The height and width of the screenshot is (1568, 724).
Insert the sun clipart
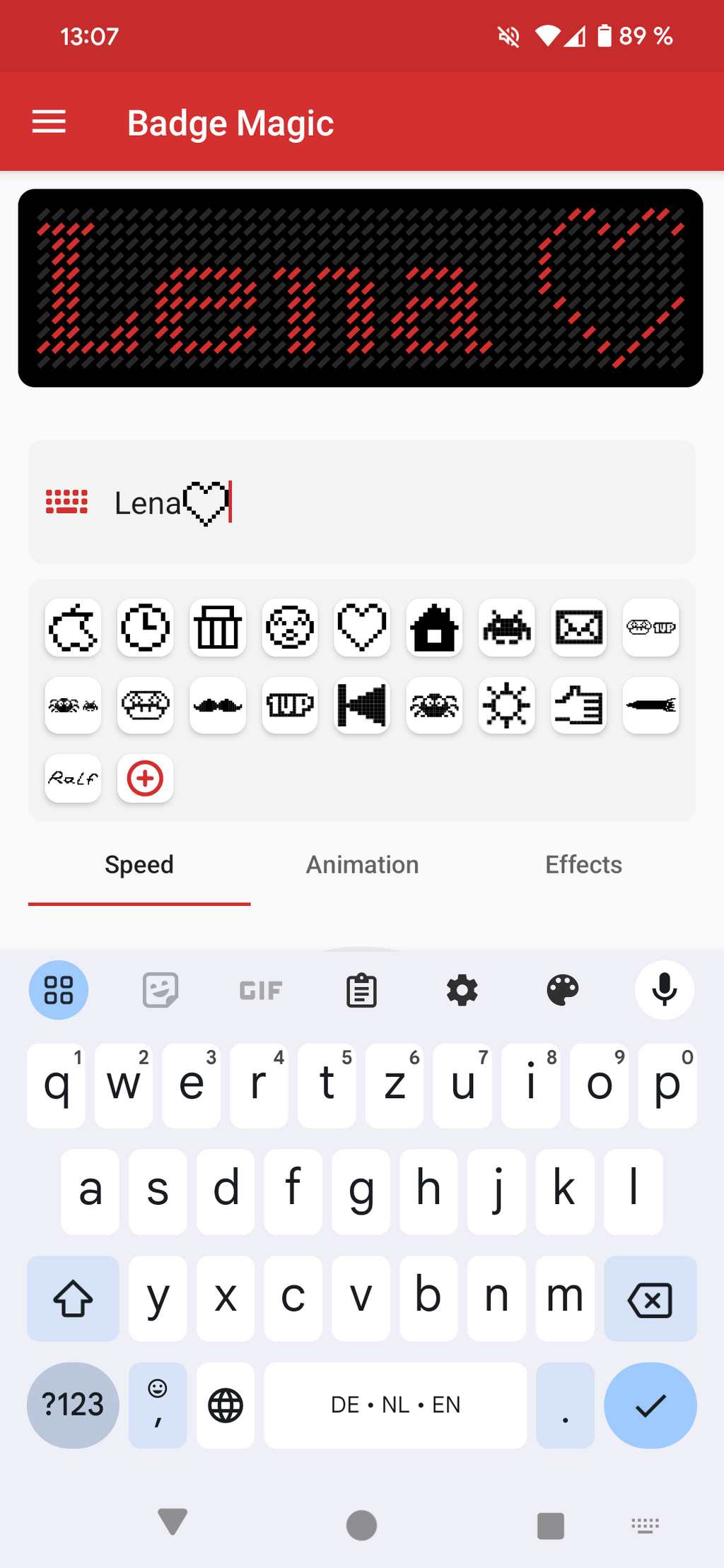point(506,705)
